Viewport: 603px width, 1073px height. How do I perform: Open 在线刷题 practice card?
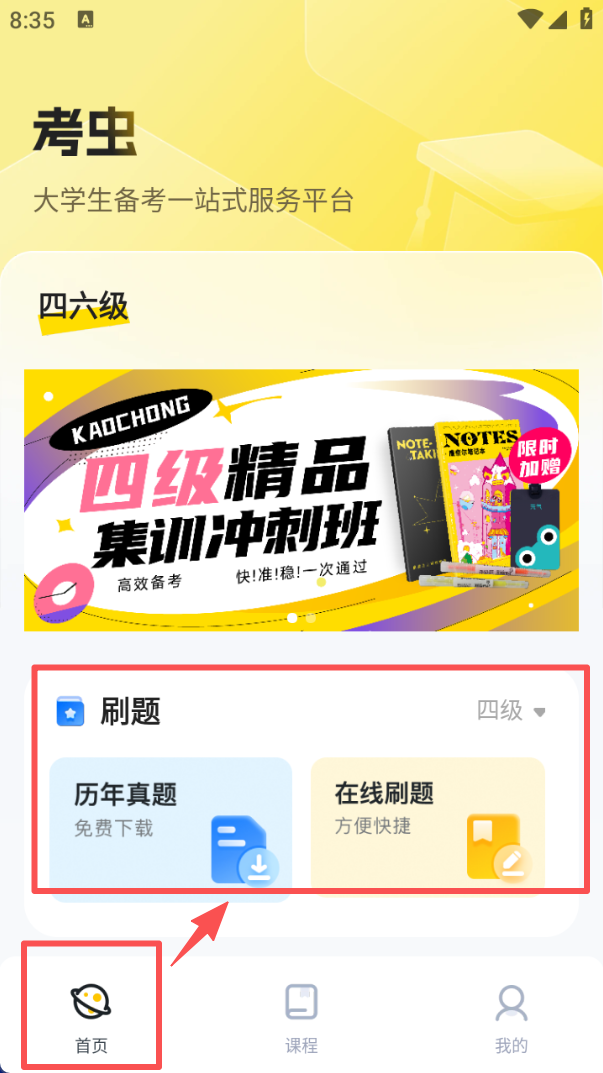[x=428, y=825]
